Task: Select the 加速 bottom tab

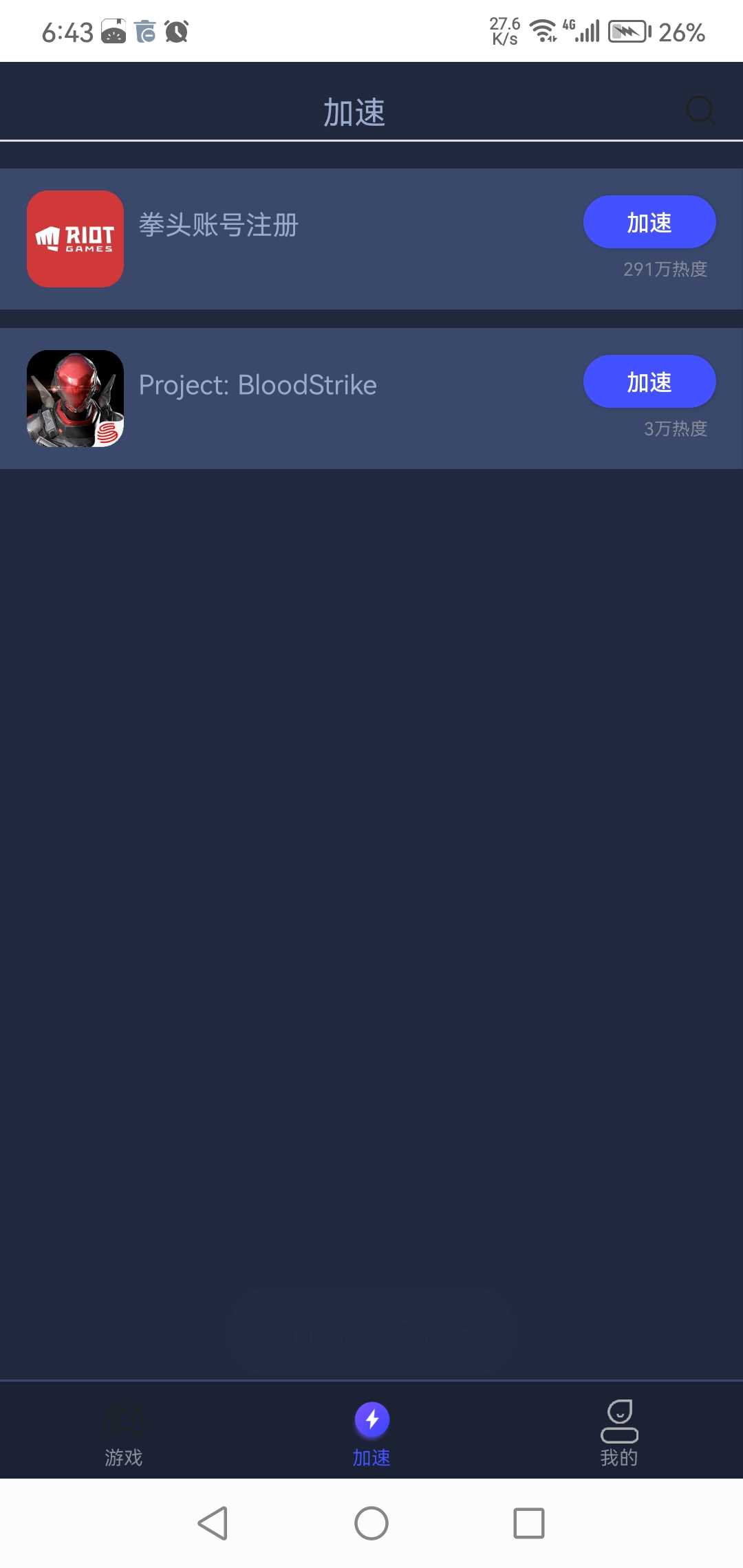Action: [371, 1432]
